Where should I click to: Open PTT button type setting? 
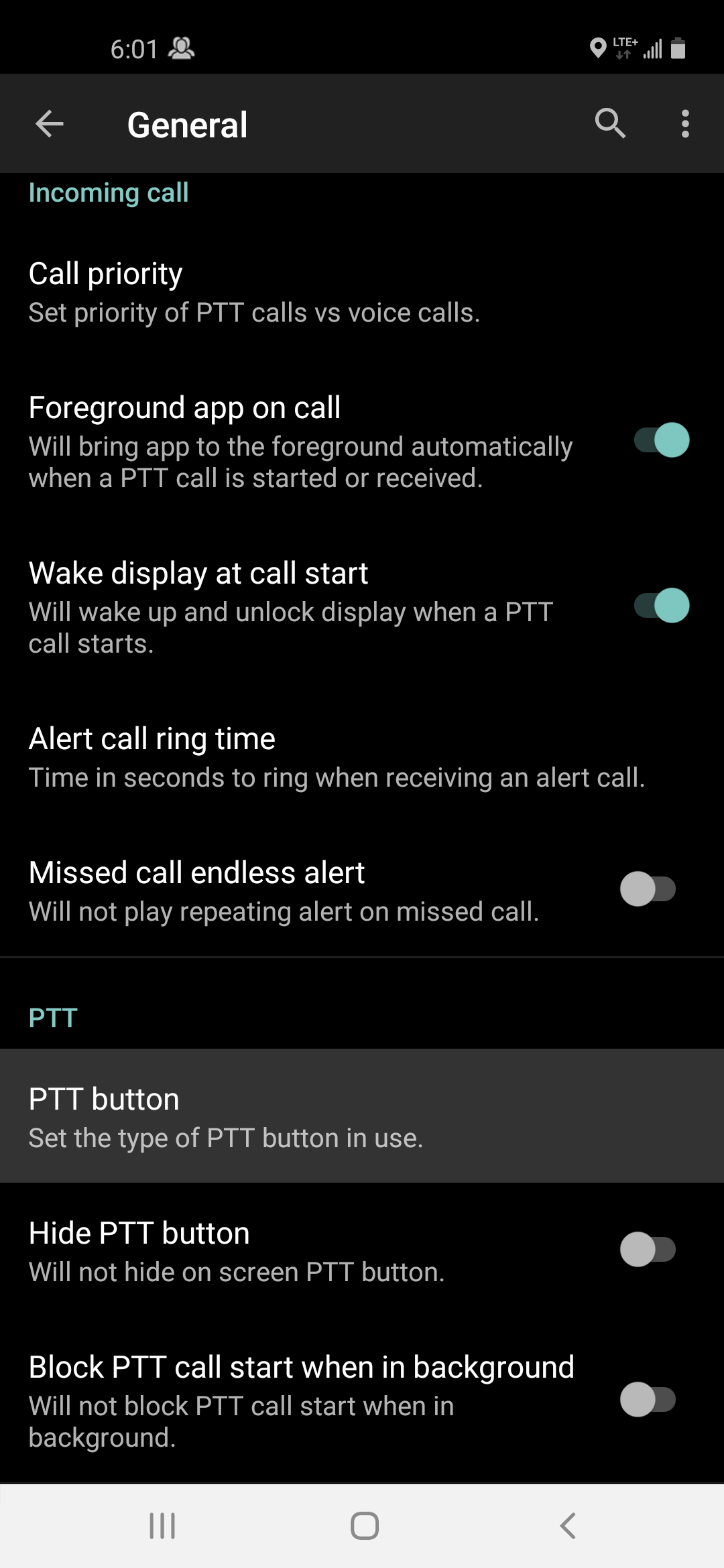[362, 1116]
